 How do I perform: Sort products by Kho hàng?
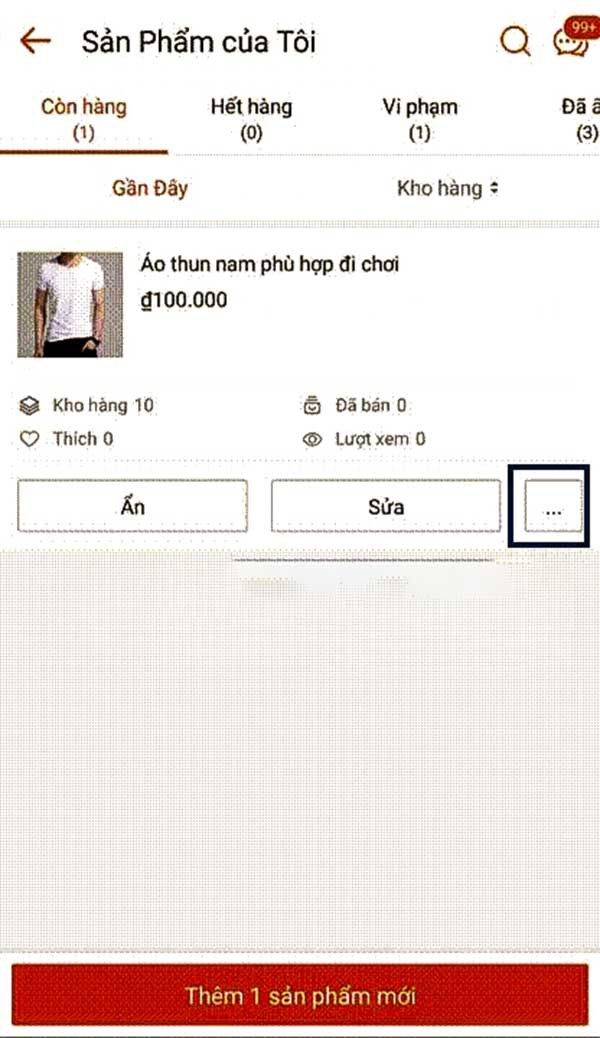click(x=448, y=188)
